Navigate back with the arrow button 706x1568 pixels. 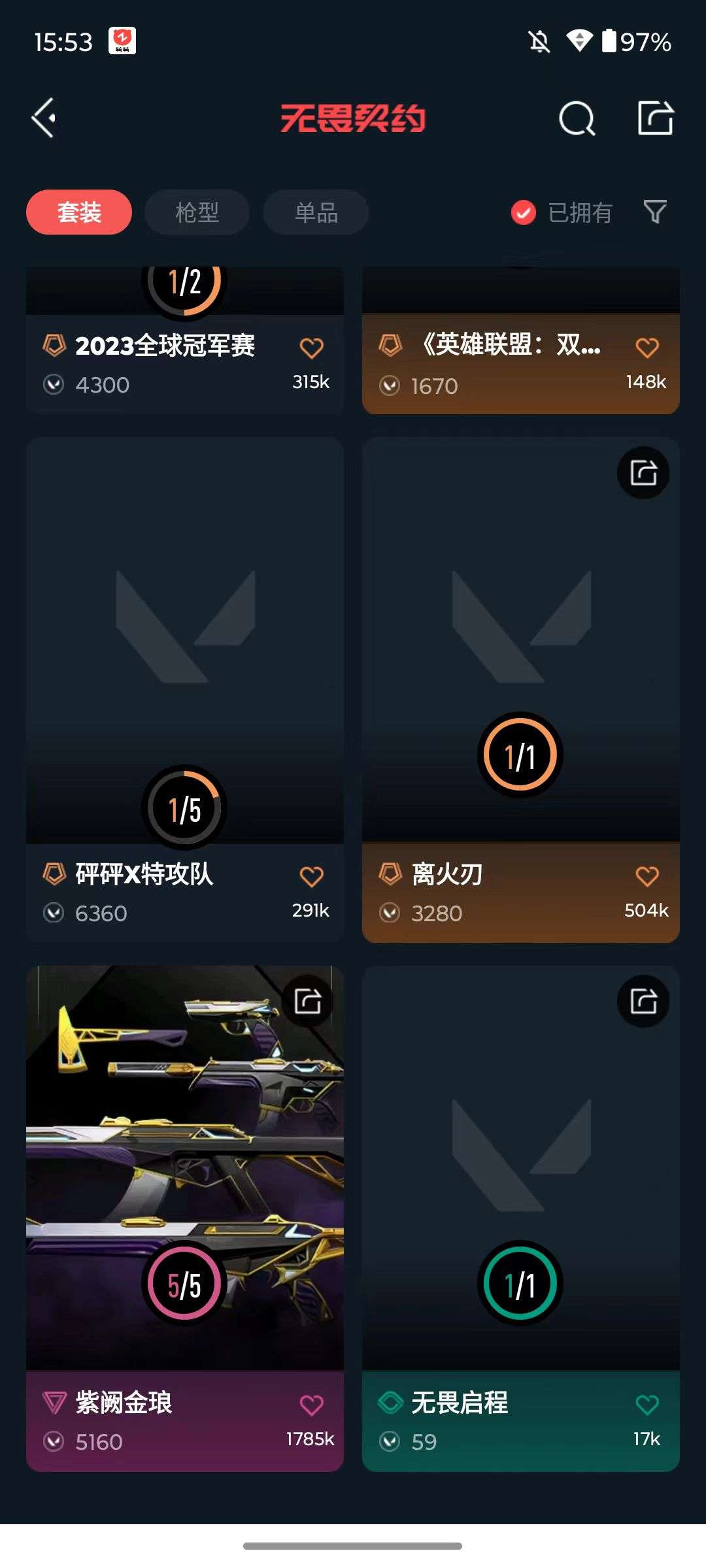(43, 118)
